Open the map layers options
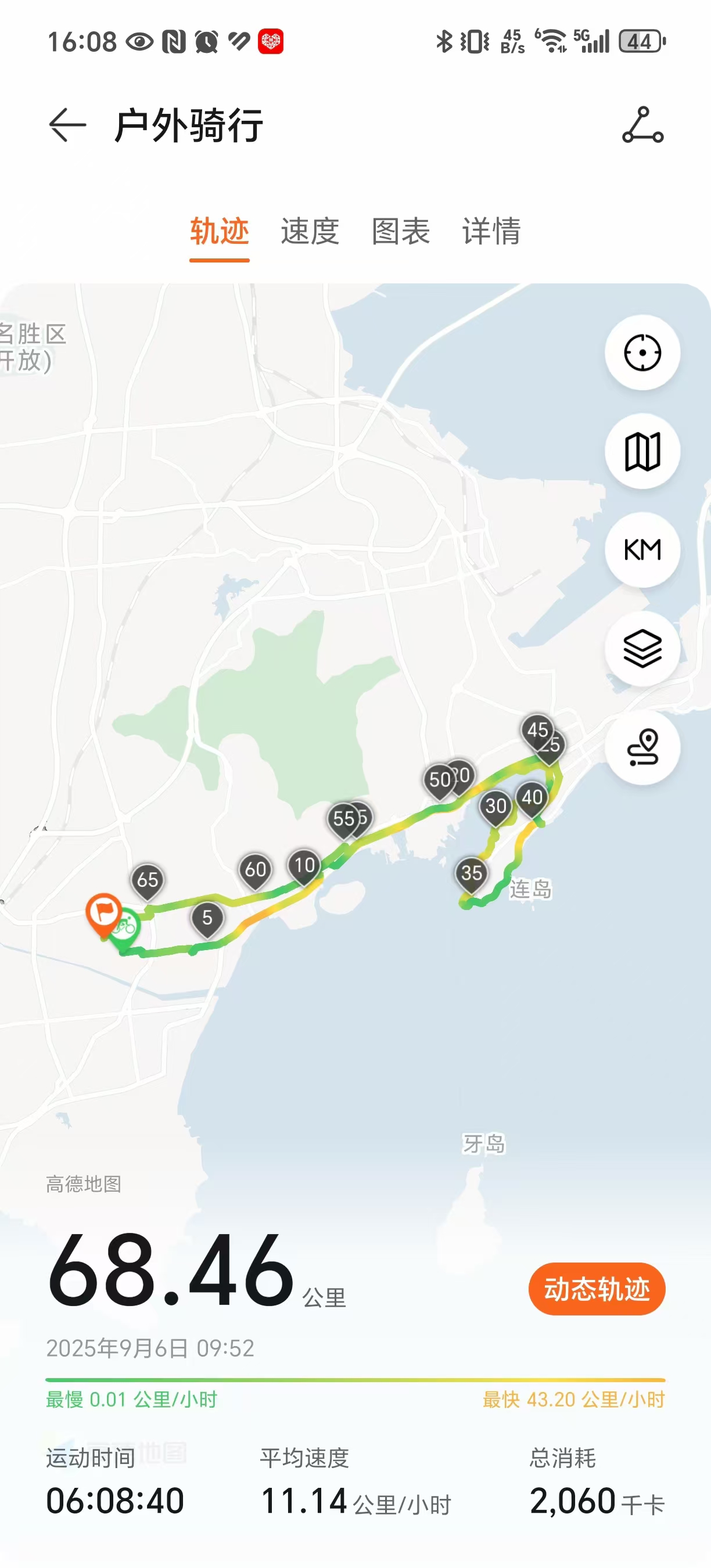Image resolution: width=711 pixels, height=1568 pixels. [642, 648]
